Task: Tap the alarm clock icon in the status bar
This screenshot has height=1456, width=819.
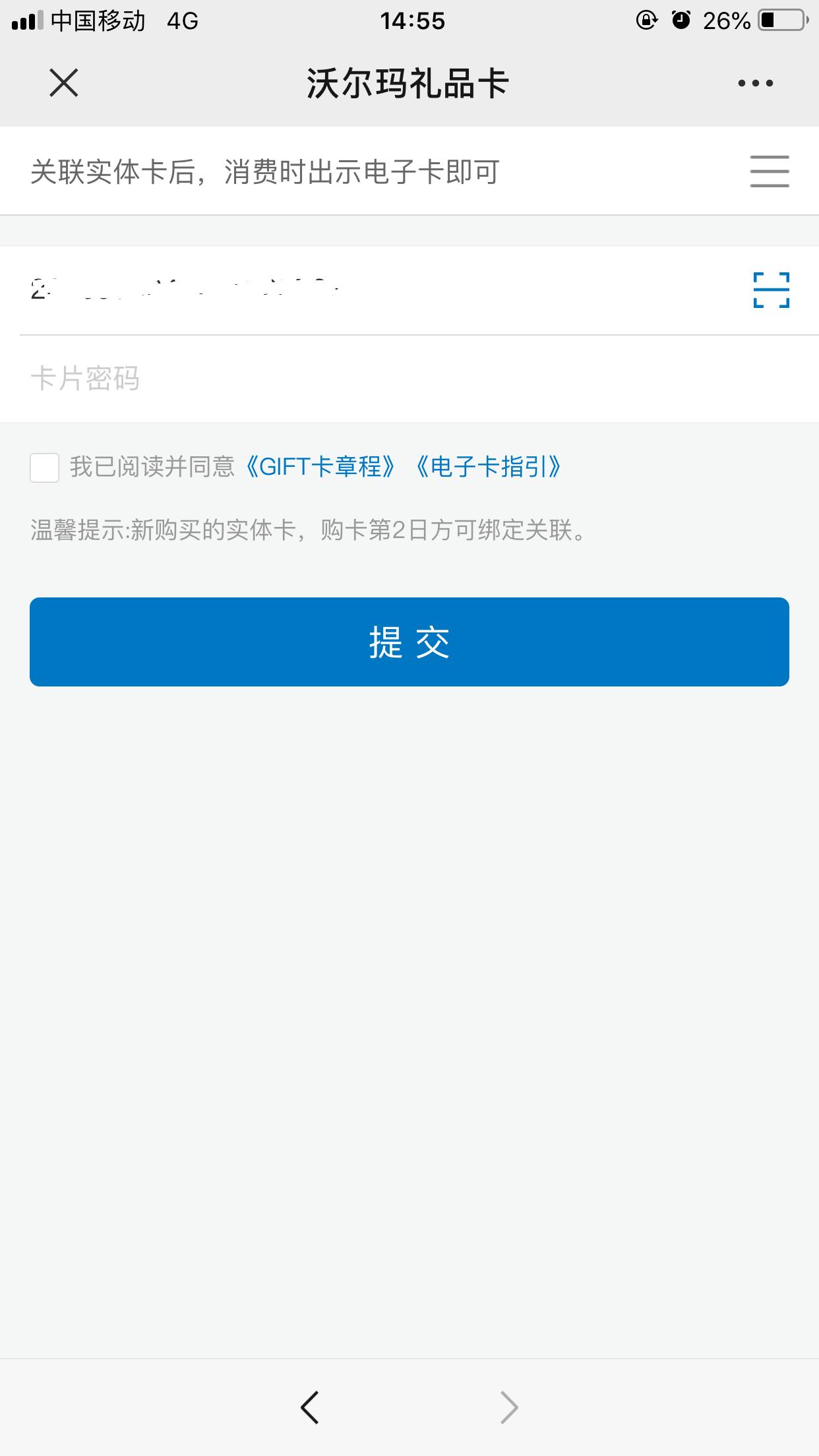Action: 679,20
